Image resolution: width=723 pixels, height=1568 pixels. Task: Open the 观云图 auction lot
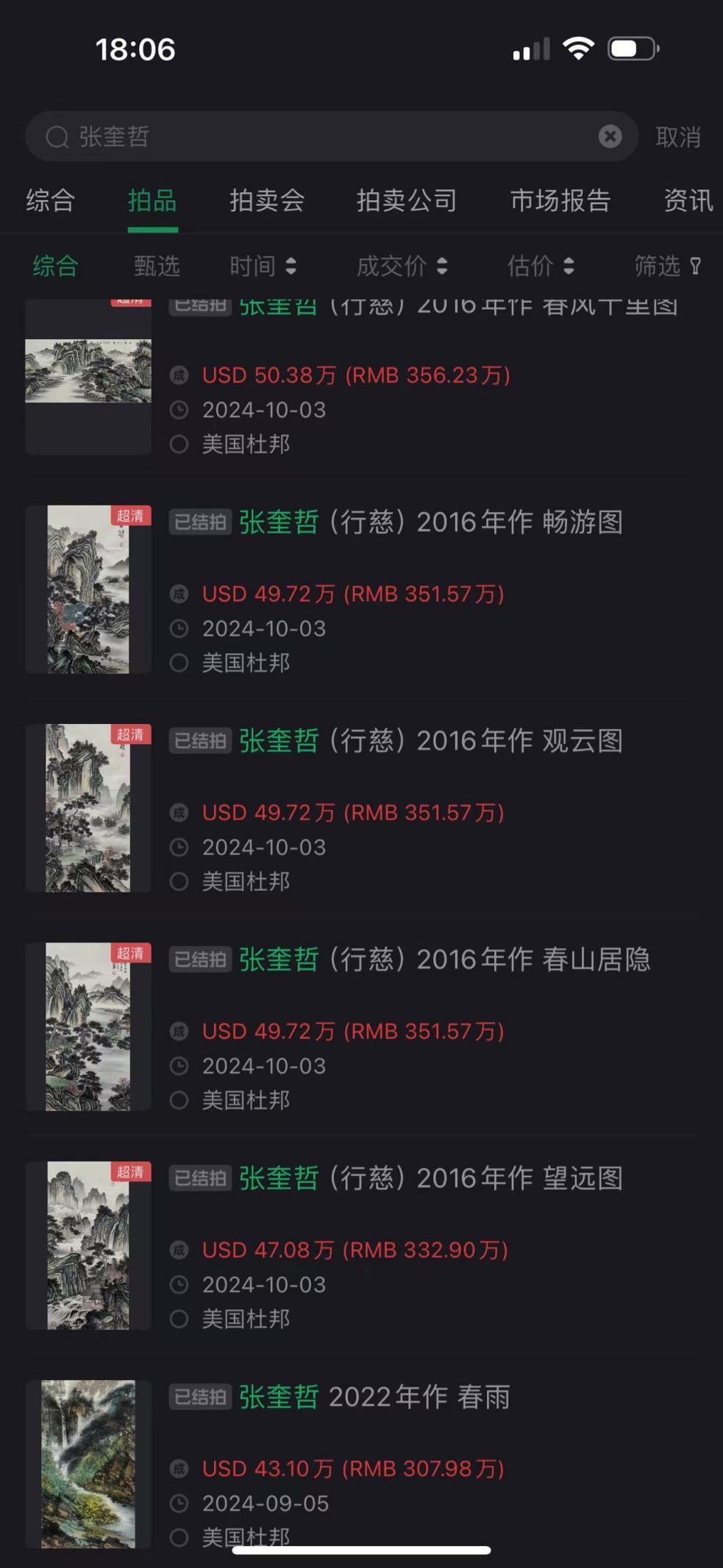431,741
